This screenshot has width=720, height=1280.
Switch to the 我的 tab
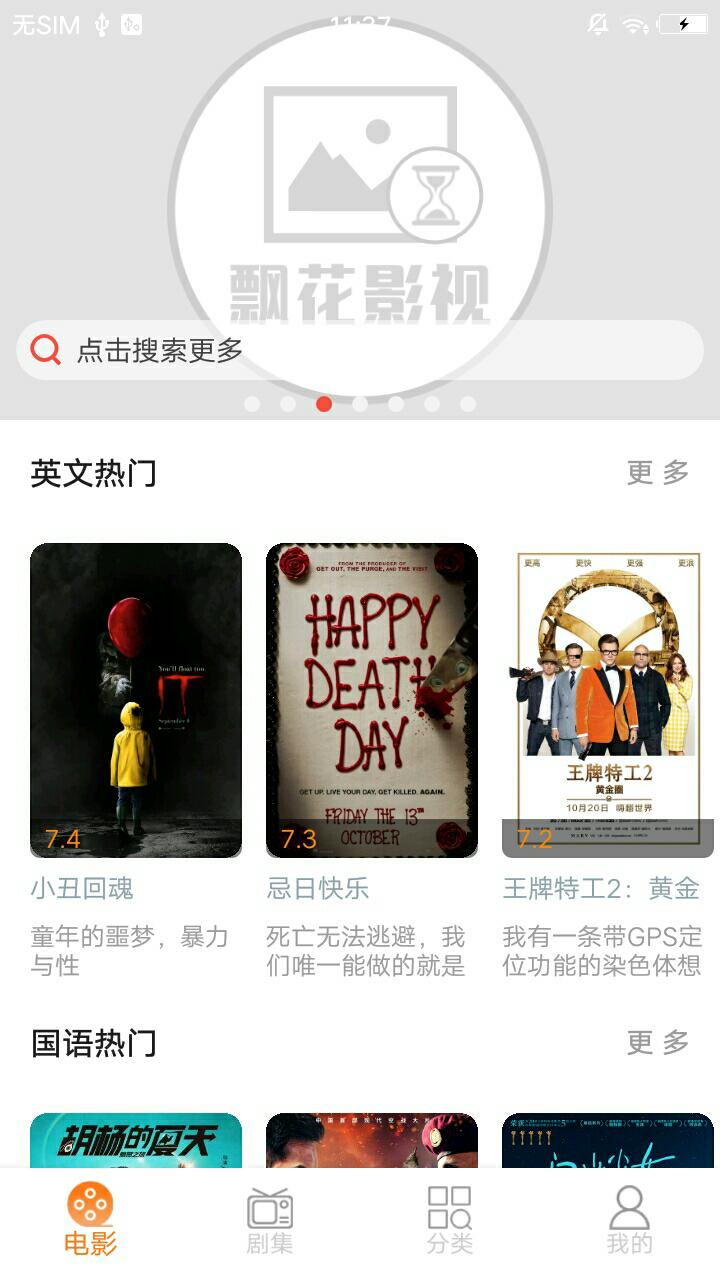(629, 1220)
